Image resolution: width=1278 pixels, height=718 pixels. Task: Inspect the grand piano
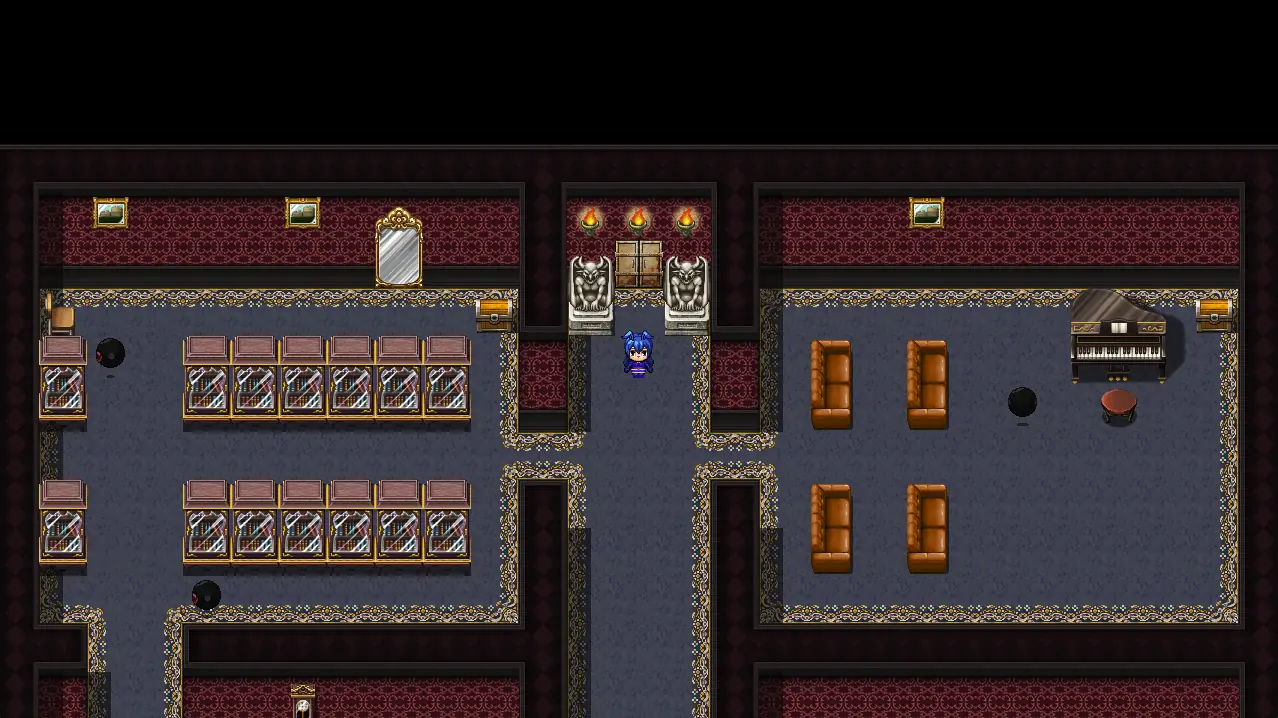[1118, 336]
